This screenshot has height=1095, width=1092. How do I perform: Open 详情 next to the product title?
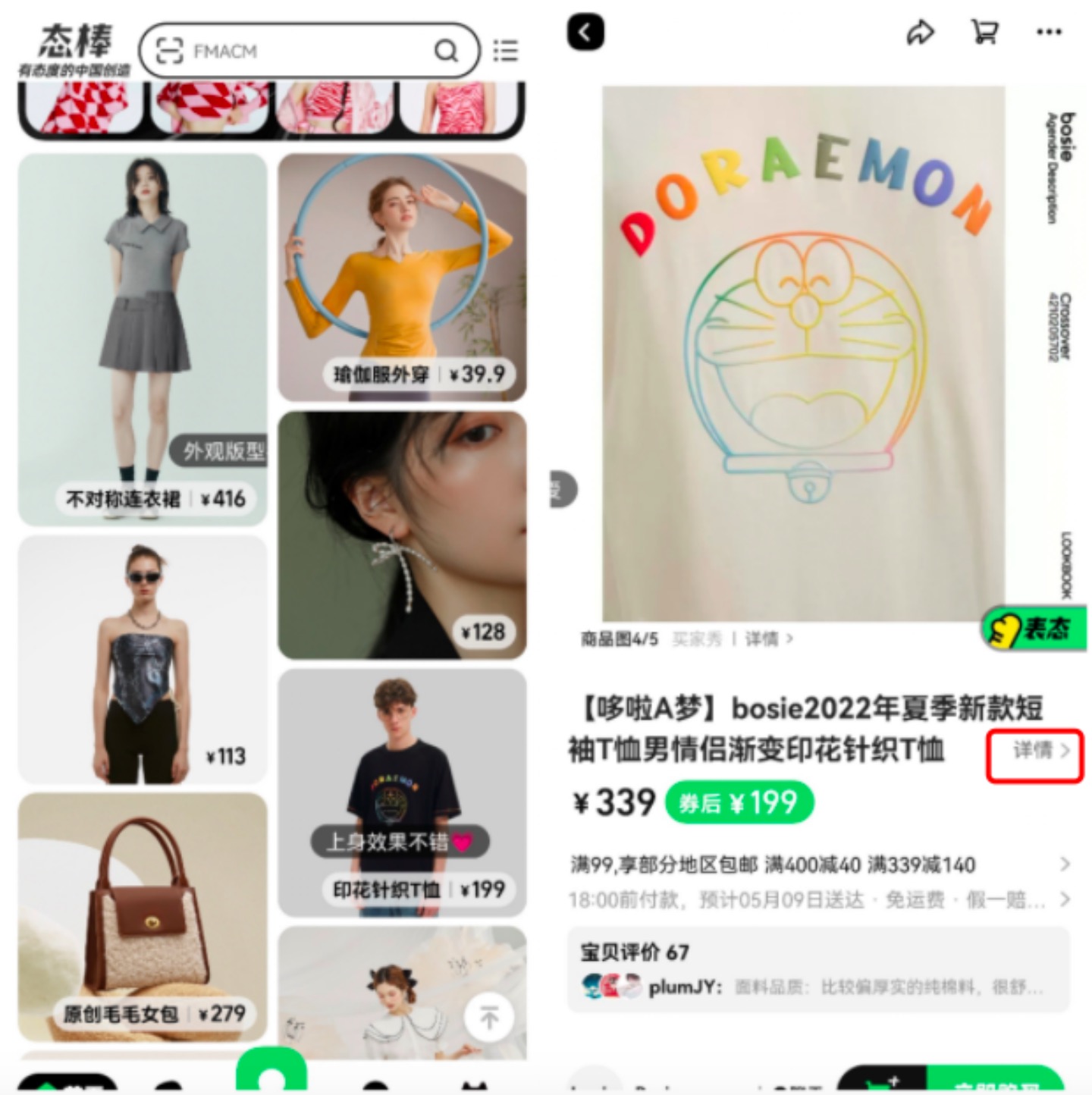[1035, 753]
